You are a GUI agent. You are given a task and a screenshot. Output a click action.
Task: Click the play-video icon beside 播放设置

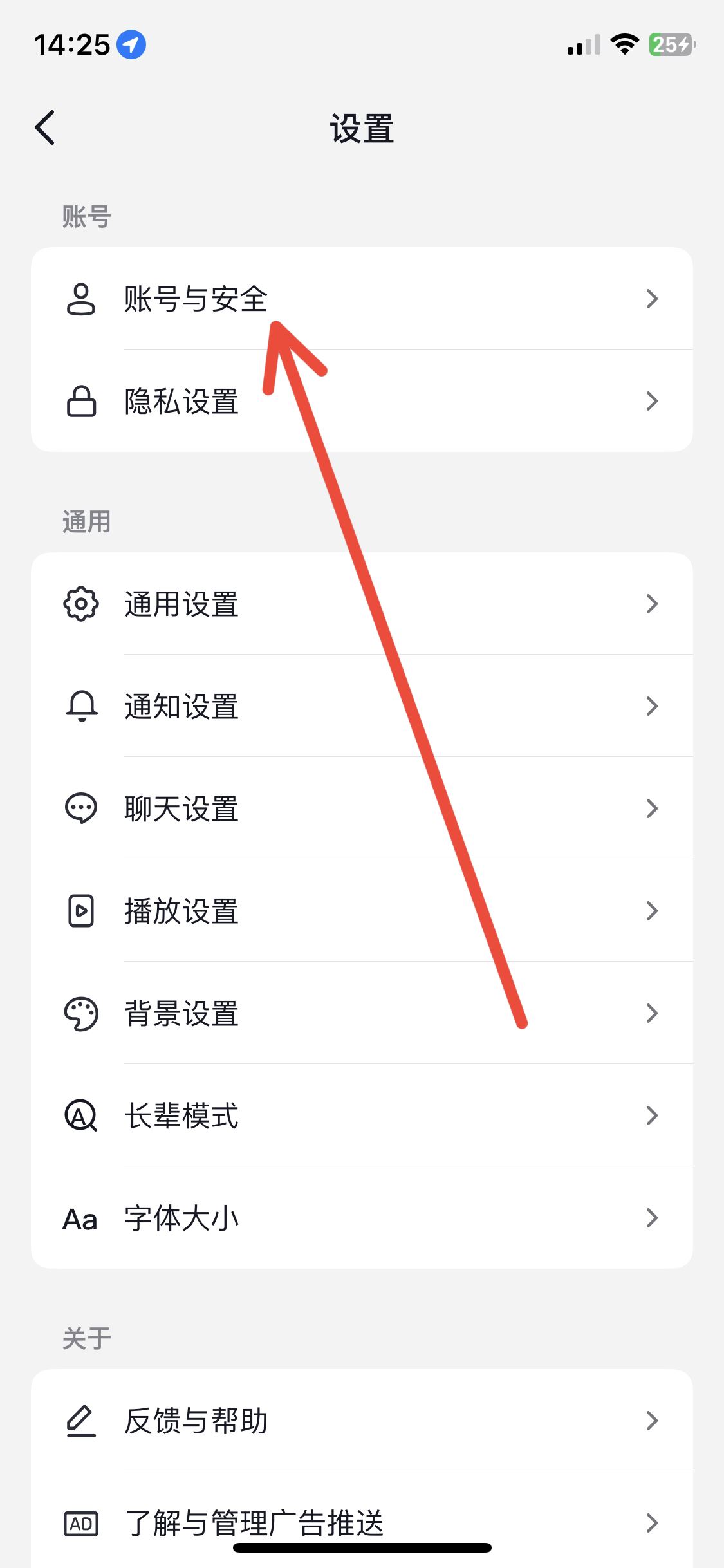coord(80,911)
